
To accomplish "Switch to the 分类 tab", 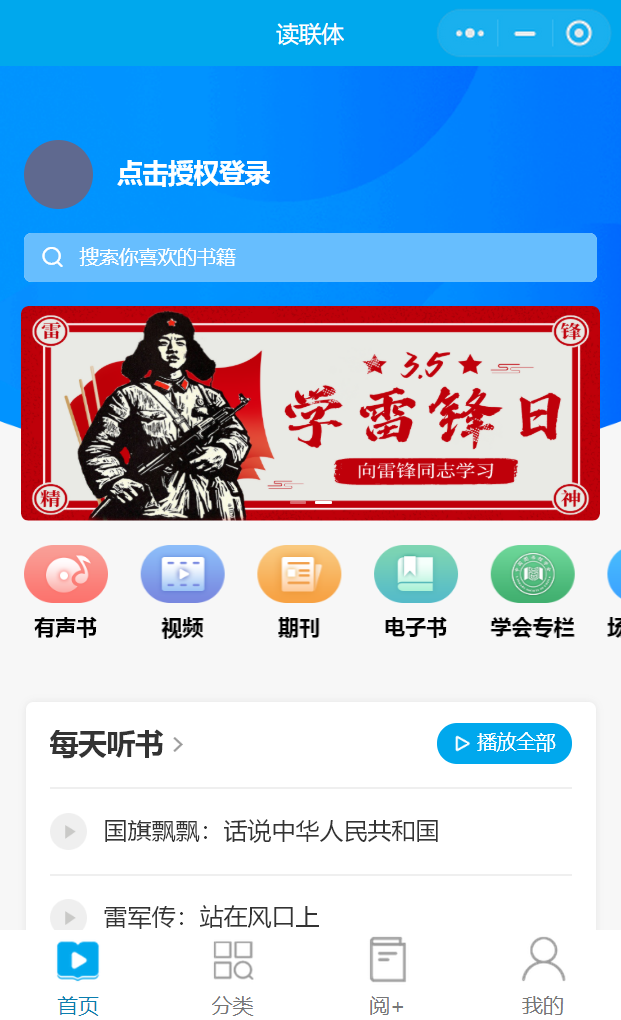I will [233, 976].
